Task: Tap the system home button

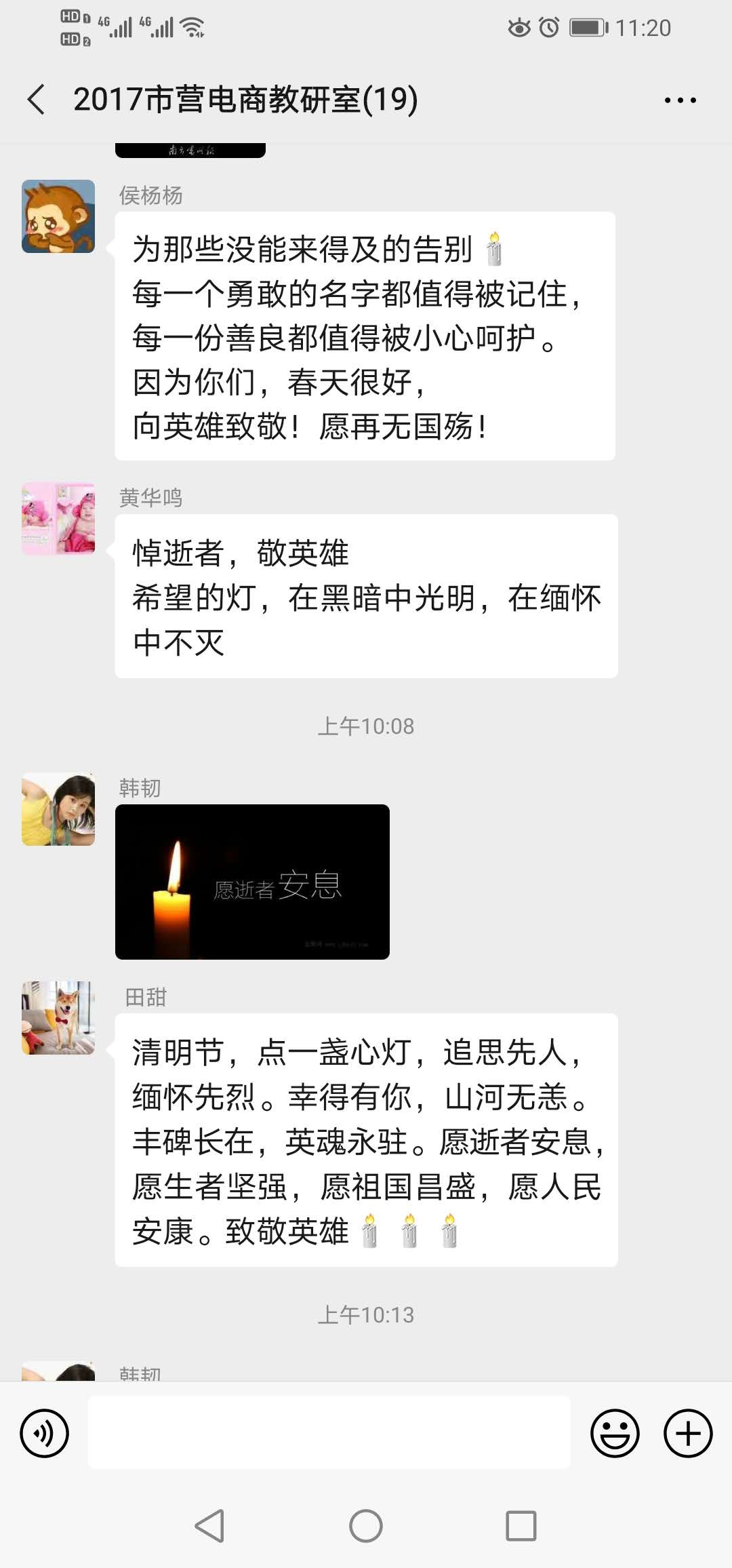Action: click(x=366, y=1526)
